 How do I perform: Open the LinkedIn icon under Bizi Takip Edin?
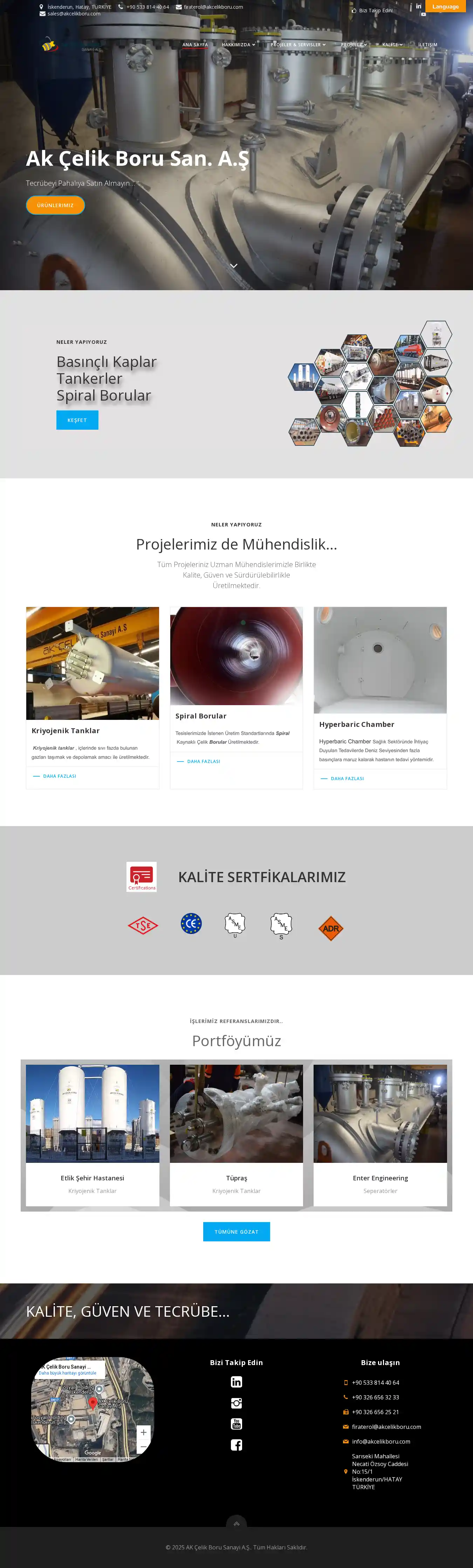(236, 1382)
